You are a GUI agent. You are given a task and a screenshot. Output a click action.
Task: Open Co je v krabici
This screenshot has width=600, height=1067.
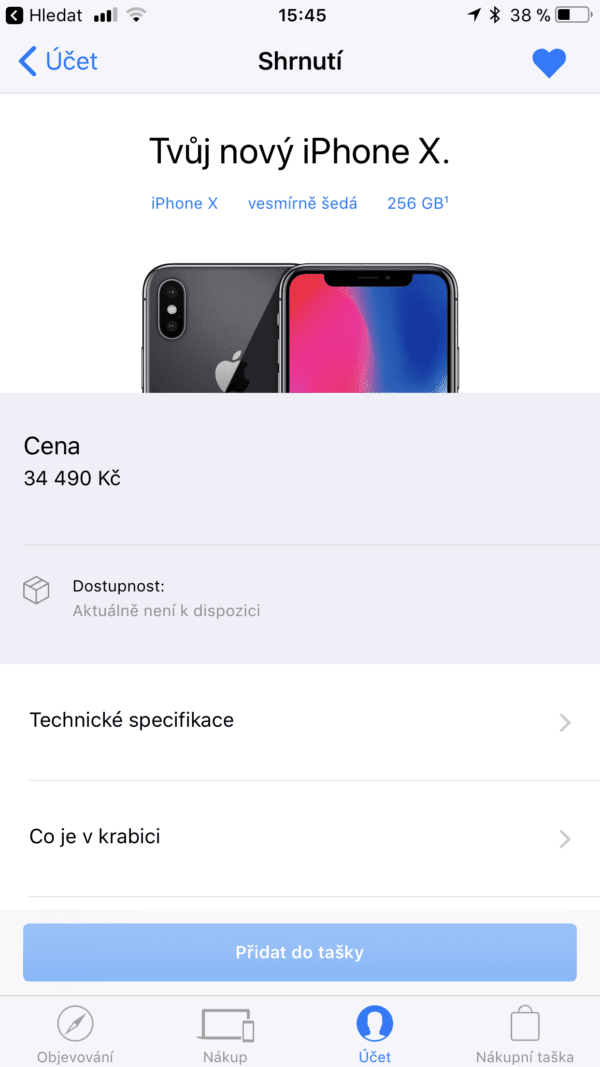click(x=300, y=837)
